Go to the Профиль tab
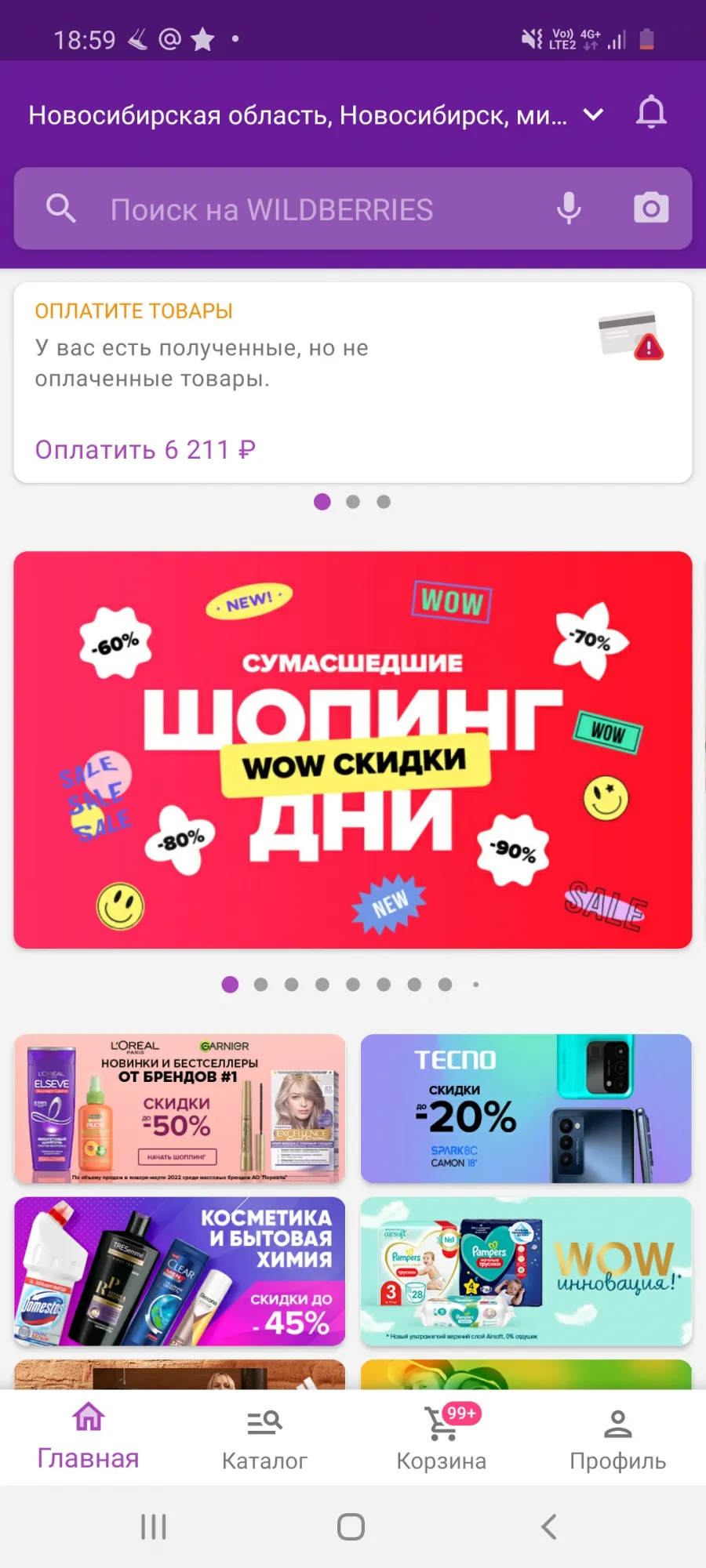Screen dimensions: 706x1568 [618, 1439]
